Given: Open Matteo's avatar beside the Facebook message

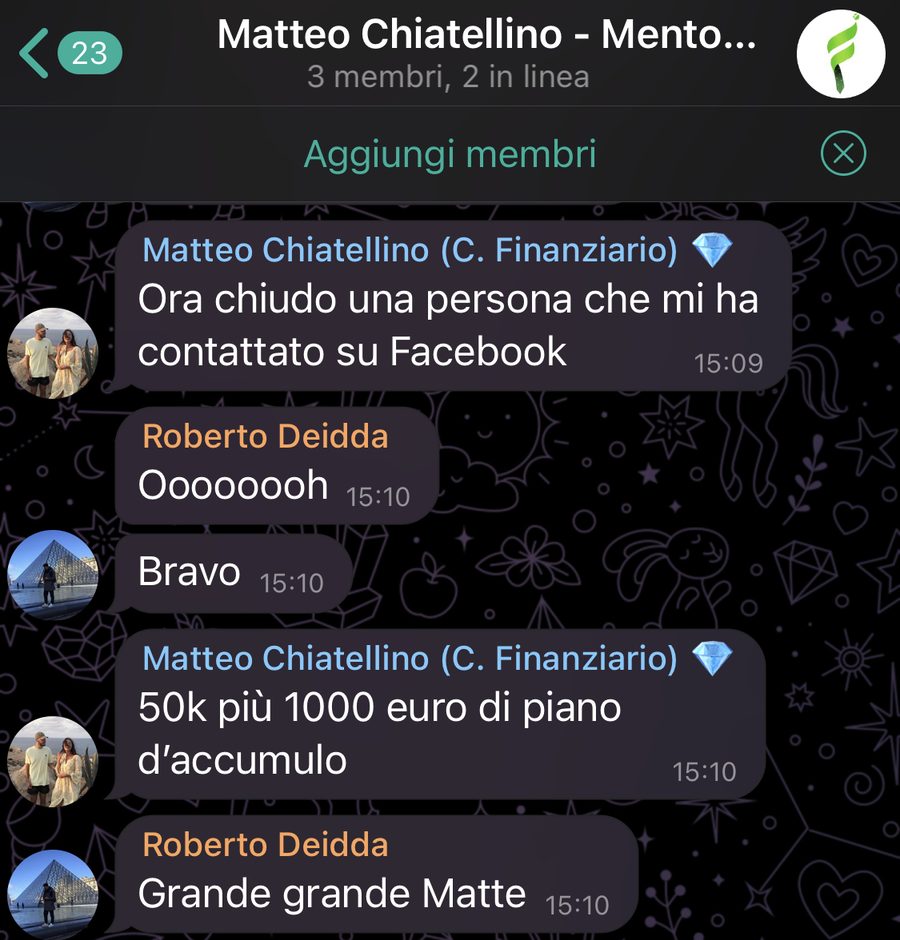Looking at the screenshot, I should [53, 353].
